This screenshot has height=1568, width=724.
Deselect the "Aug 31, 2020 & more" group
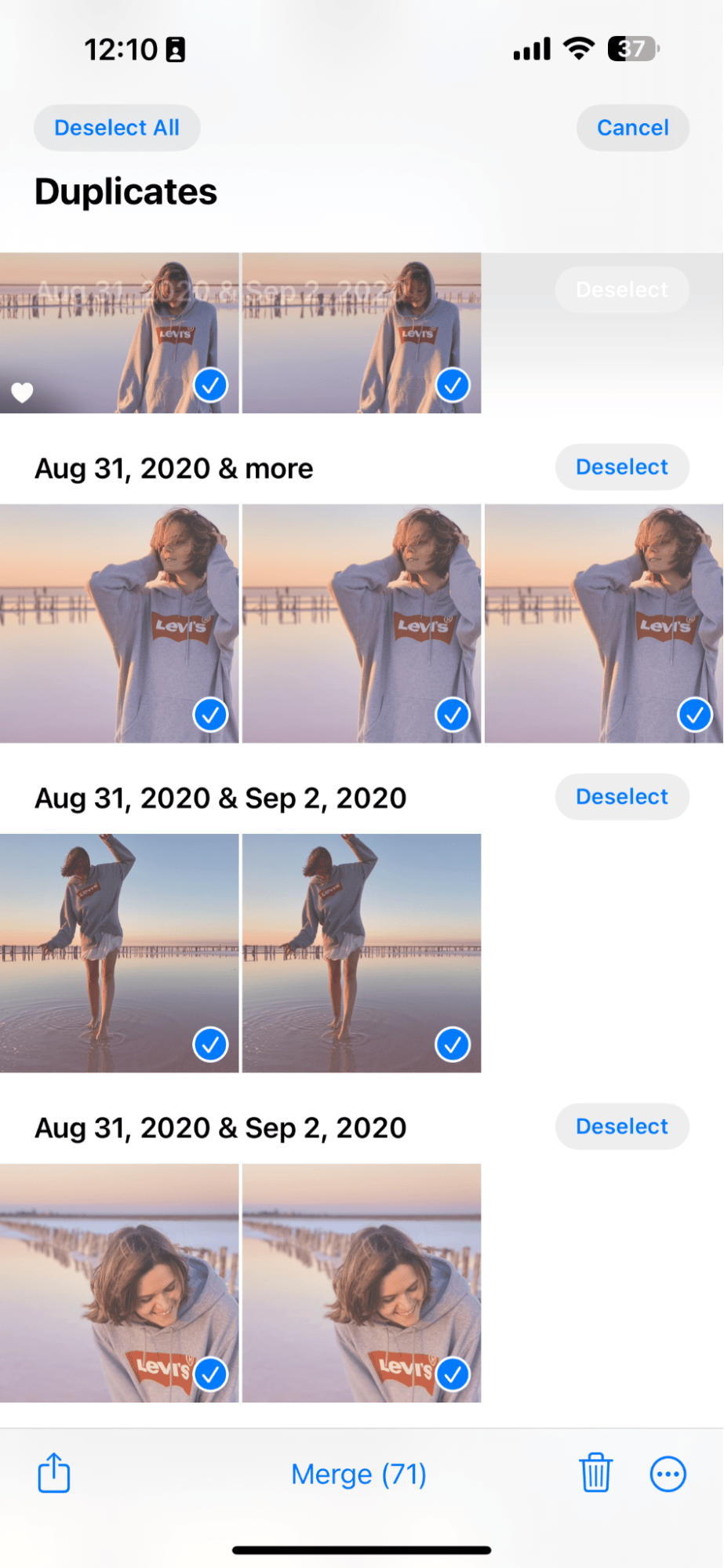coord(621,467)
